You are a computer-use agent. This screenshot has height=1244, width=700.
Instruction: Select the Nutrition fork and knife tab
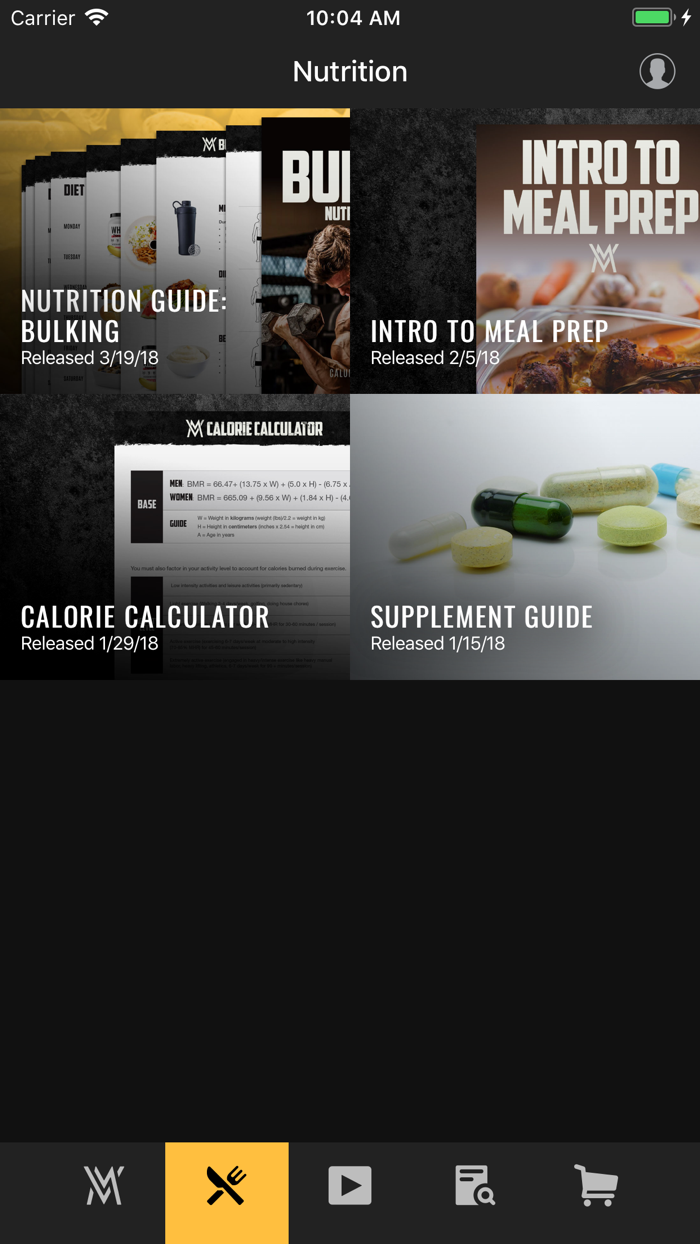227,1186
